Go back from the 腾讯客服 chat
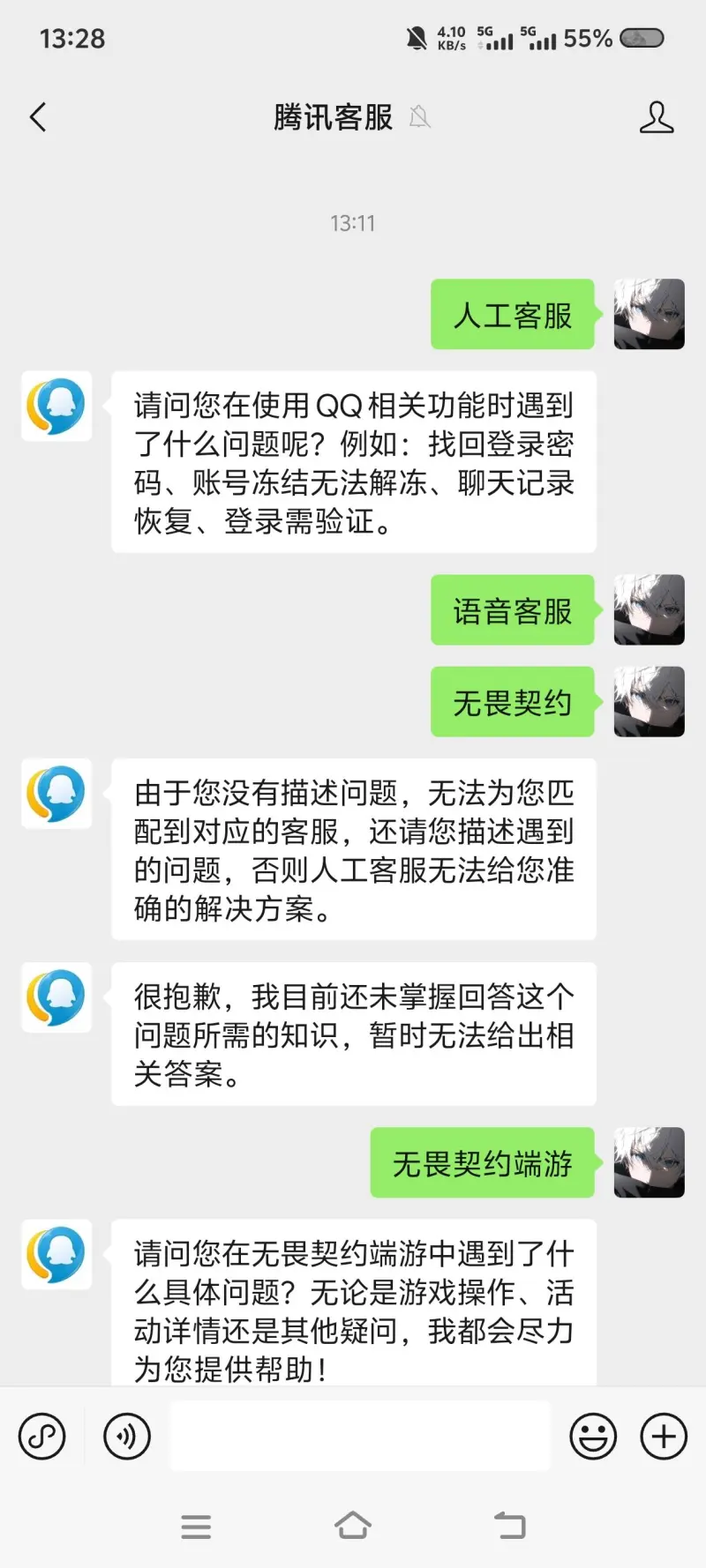 (38, 117)
